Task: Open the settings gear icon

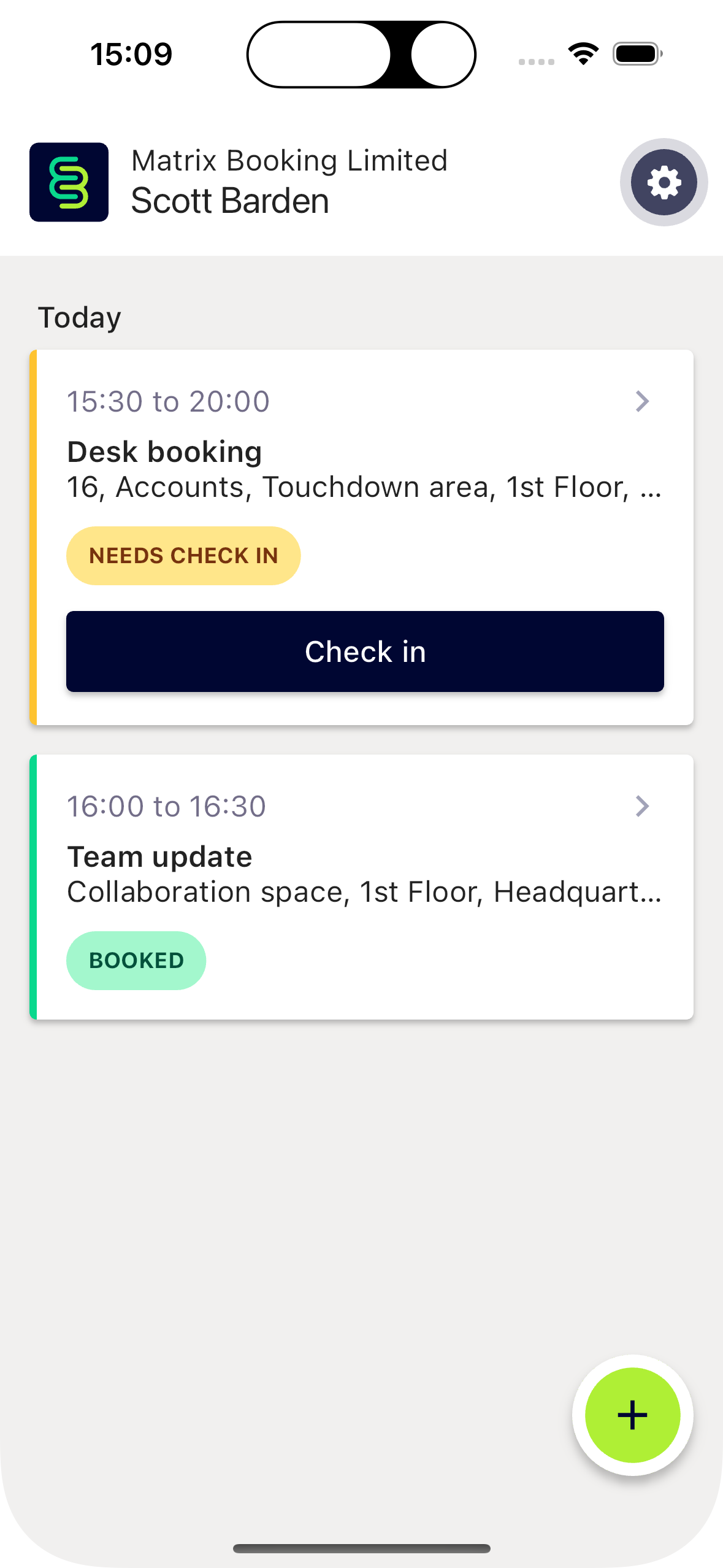Action: coord(663,182)
